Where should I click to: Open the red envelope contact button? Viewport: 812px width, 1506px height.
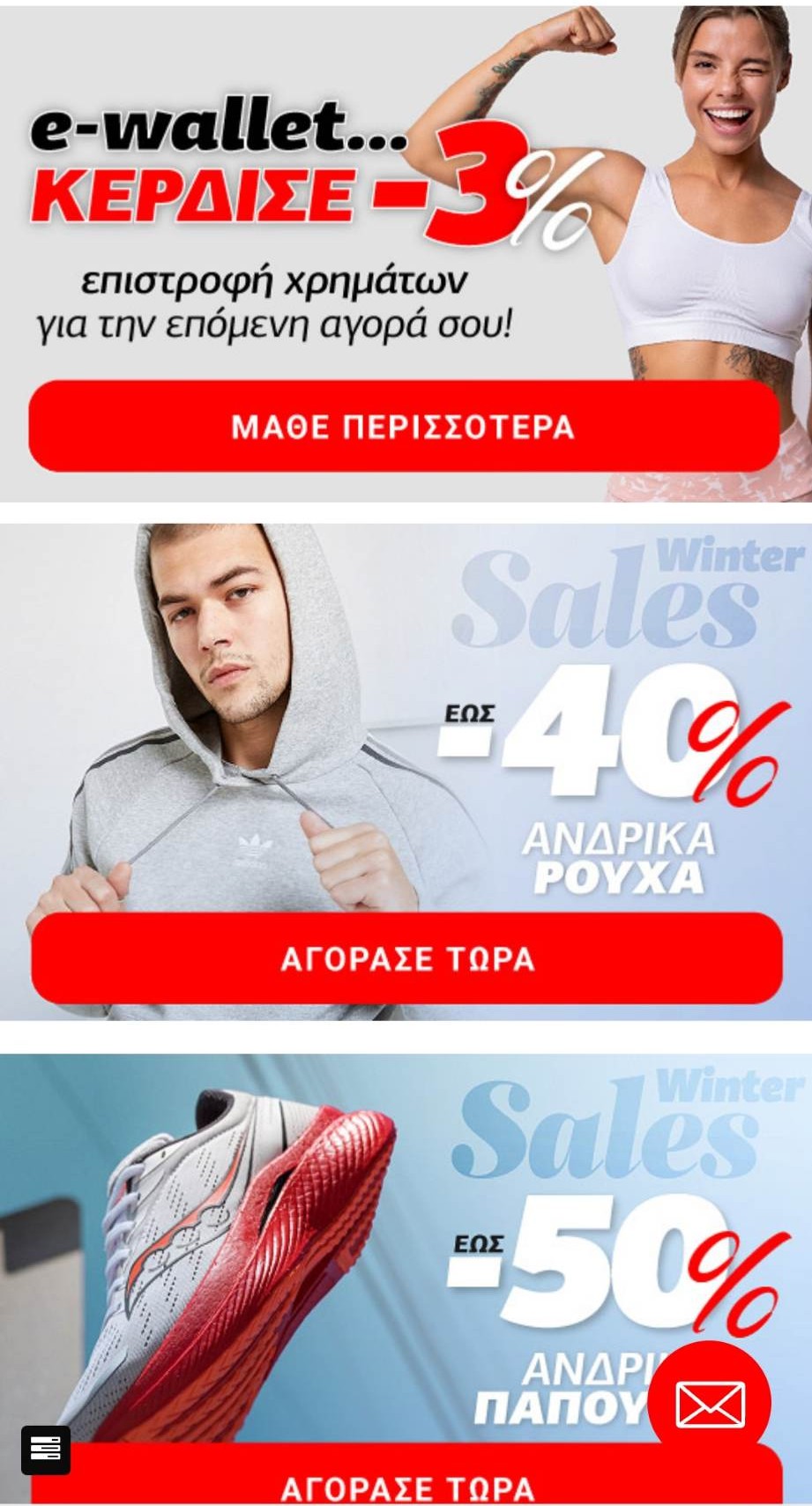pos(709,1404)
